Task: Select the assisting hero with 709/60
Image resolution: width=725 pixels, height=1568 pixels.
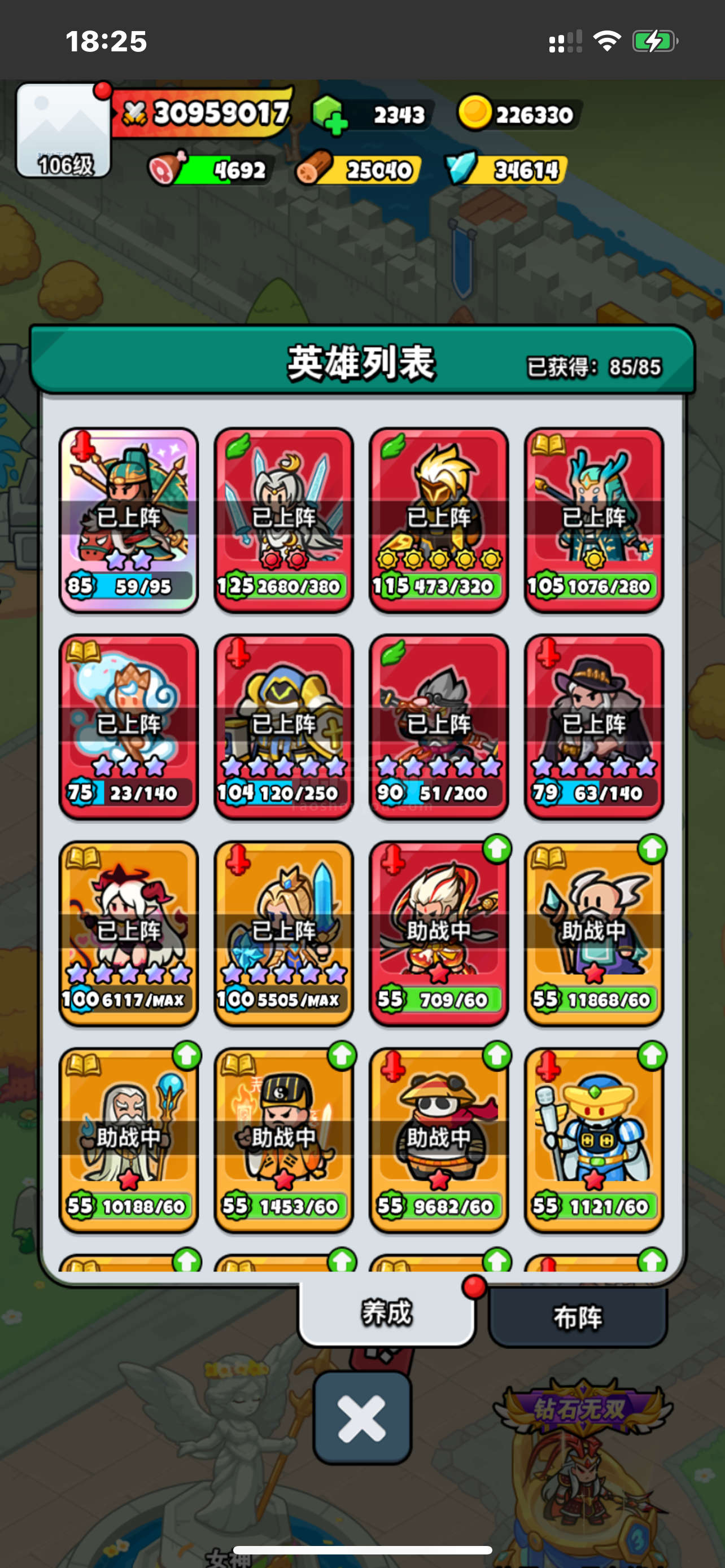Action: 439,933
